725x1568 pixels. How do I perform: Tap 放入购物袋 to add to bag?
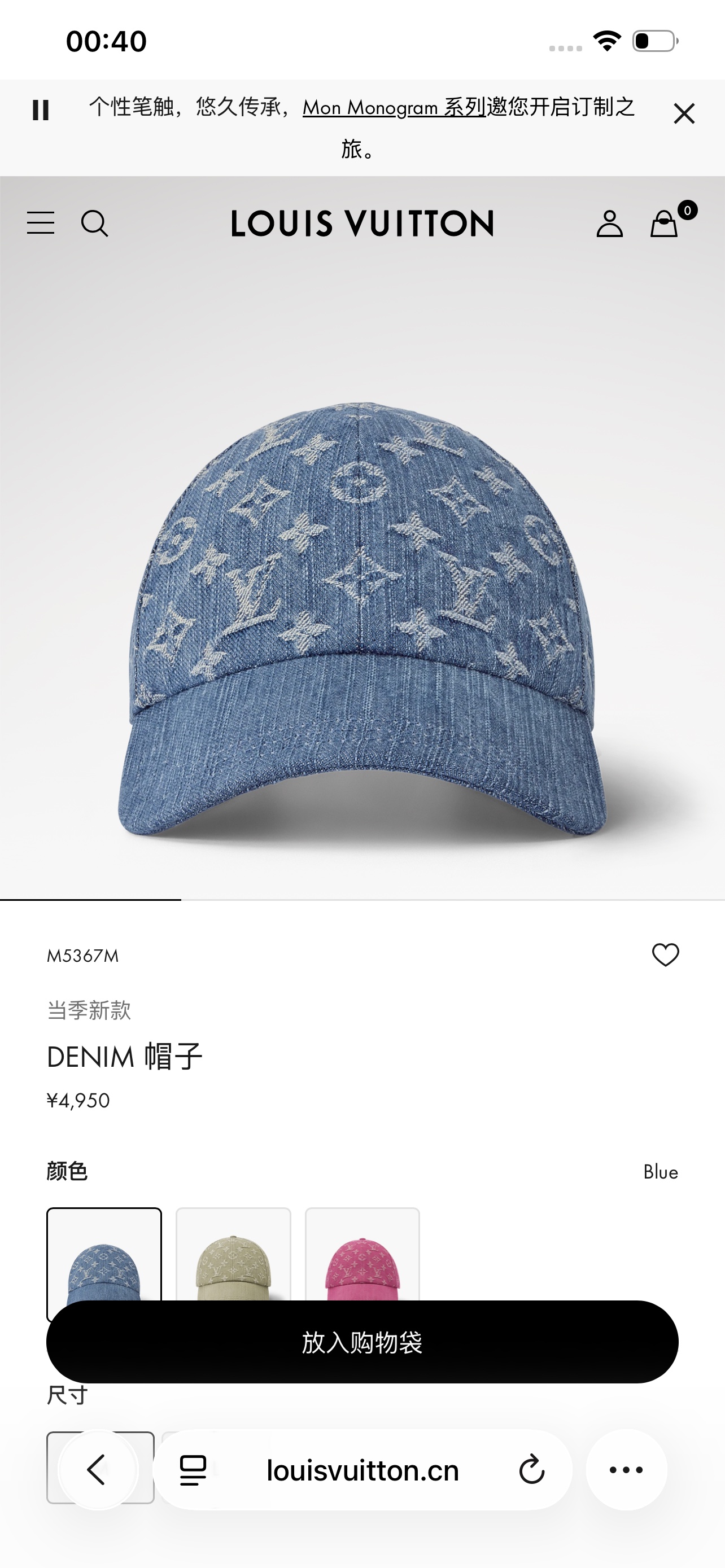point(362,1342)
